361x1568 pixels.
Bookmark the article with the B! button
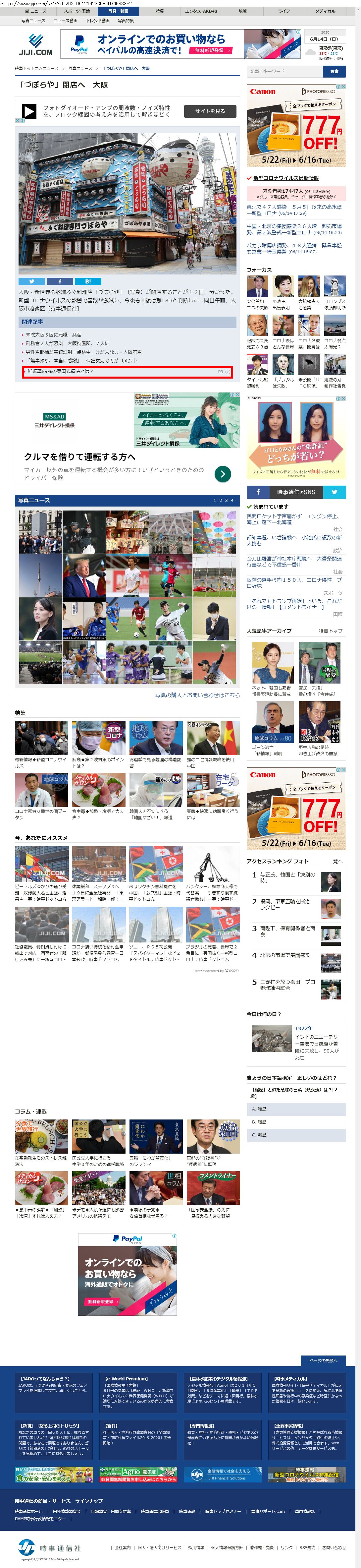[x=87, y=281]
